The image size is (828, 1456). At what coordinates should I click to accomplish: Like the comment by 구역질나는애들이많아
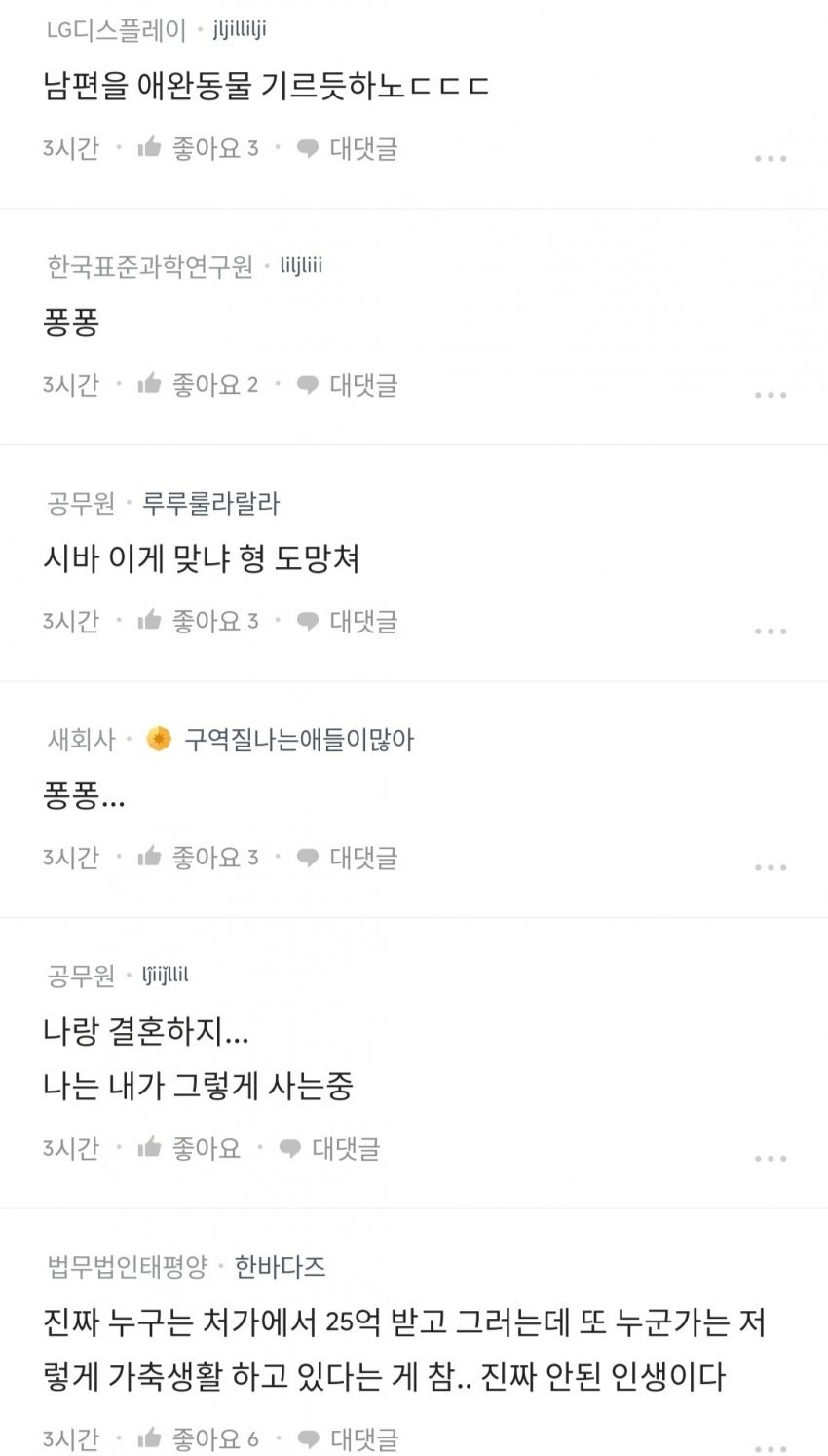point(197,857)
